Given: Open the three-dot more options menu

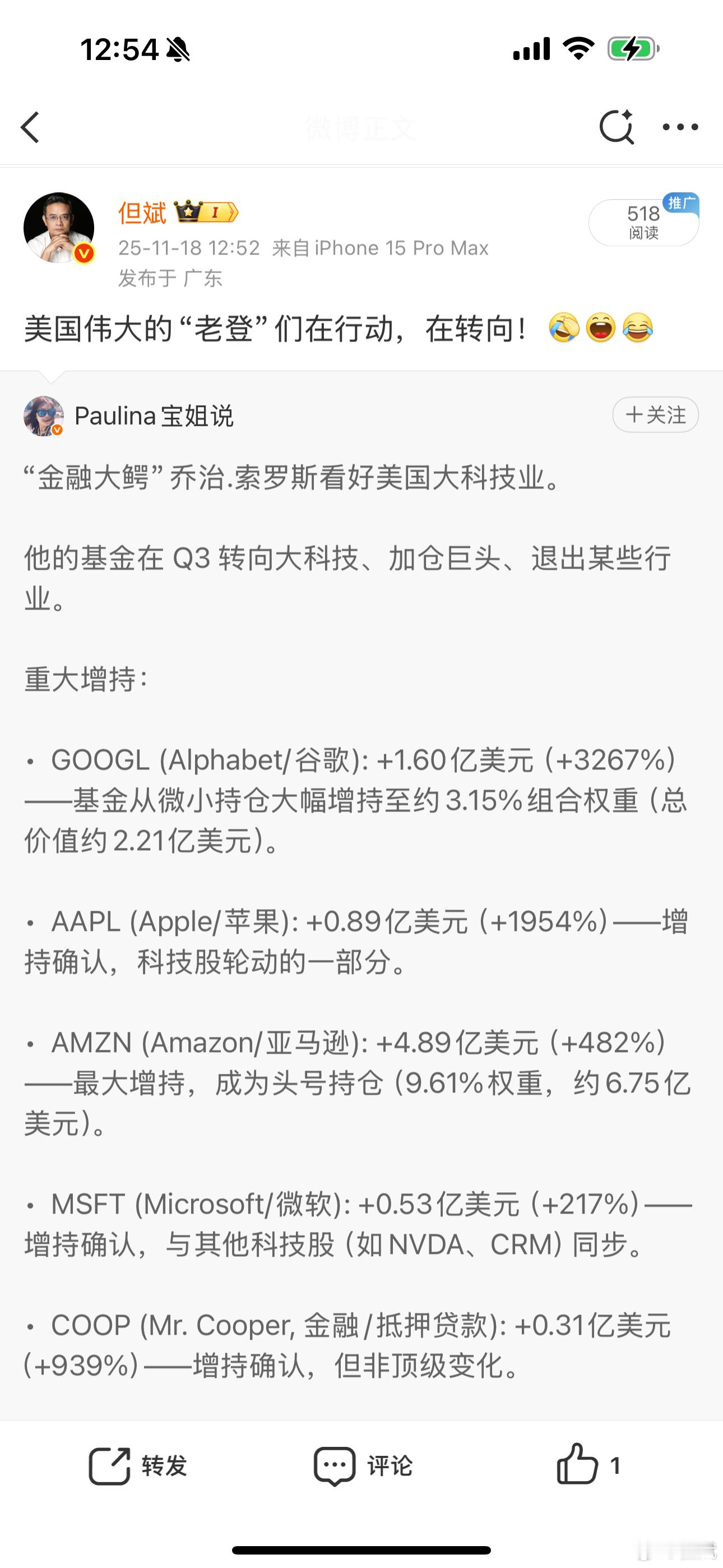Looking at the screenshot, I should (x=678, y=127).
